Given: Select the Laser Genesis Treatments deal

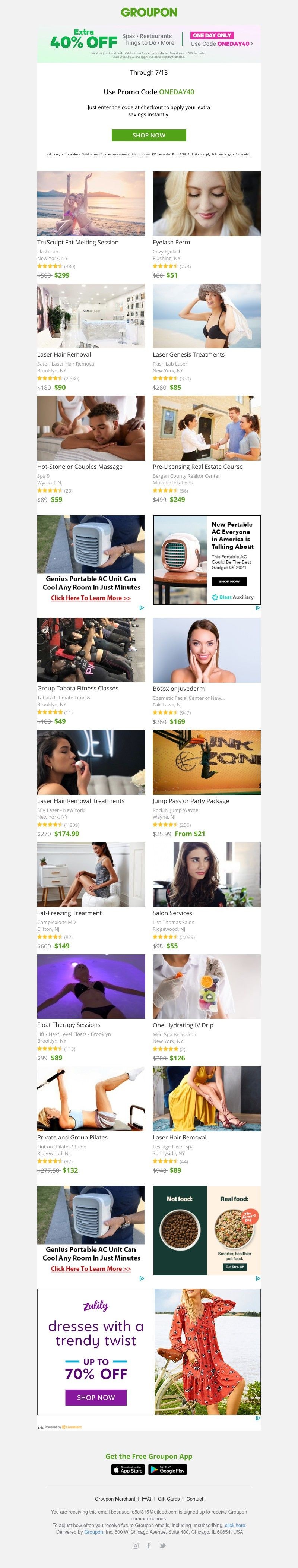Looking at the screenshot, I should pos(206,316).
